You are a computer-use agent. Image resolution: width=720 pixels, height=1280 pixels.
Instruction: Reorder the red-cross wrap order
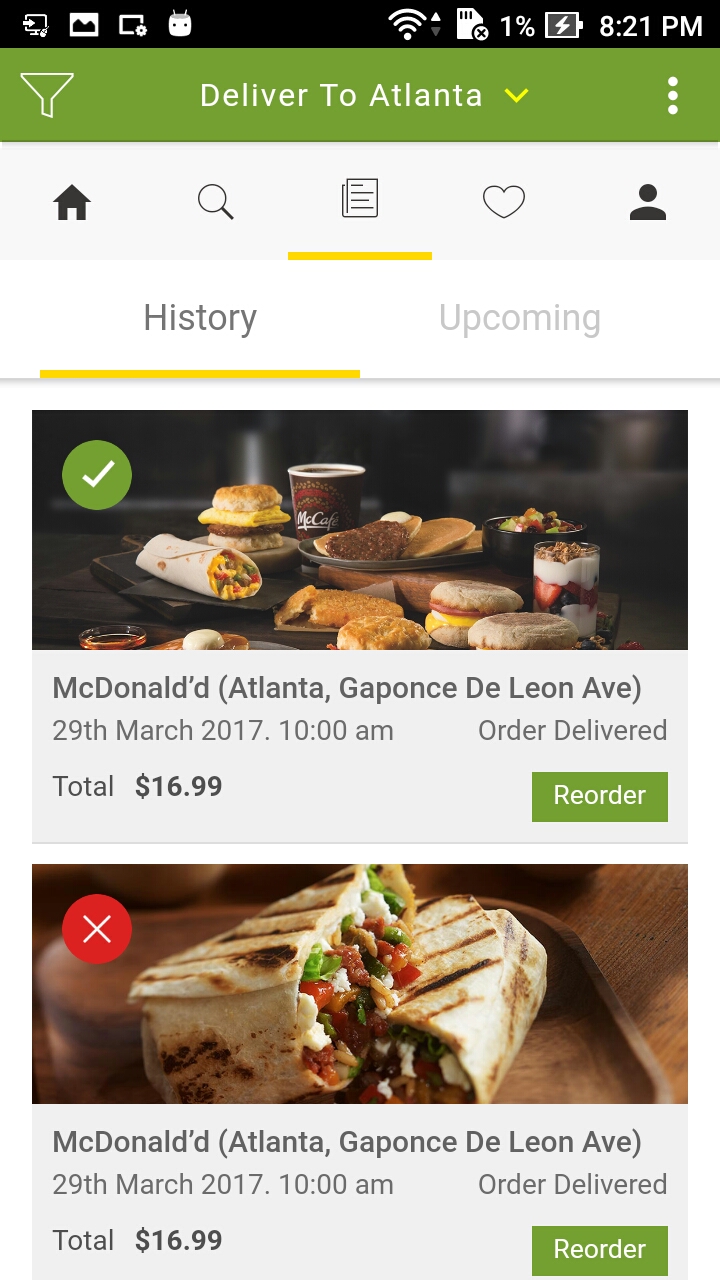599,1250
